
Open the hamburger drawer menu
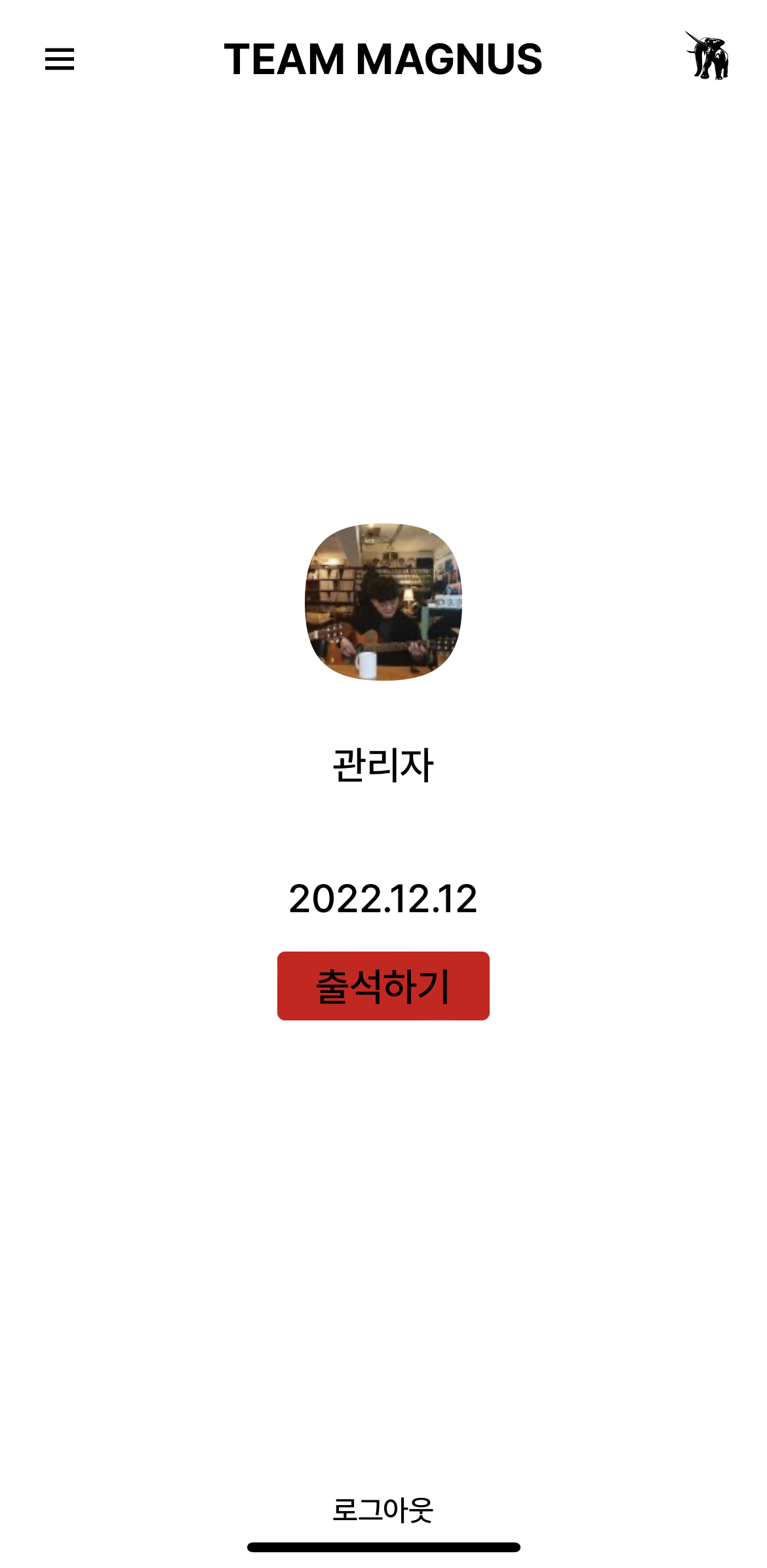60,59
